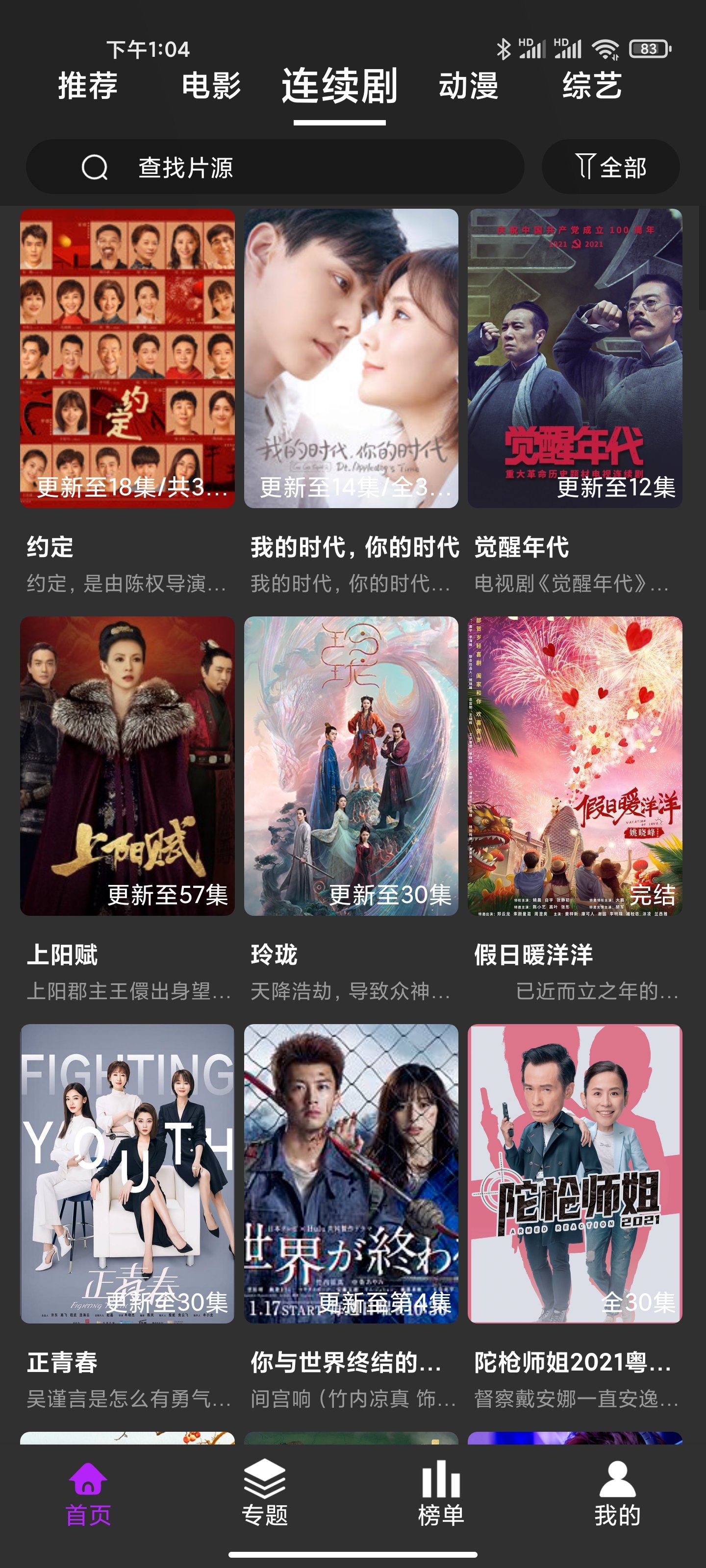Select the 综艺 tab
Screen dimensions: 706x1568
point(594,87)
